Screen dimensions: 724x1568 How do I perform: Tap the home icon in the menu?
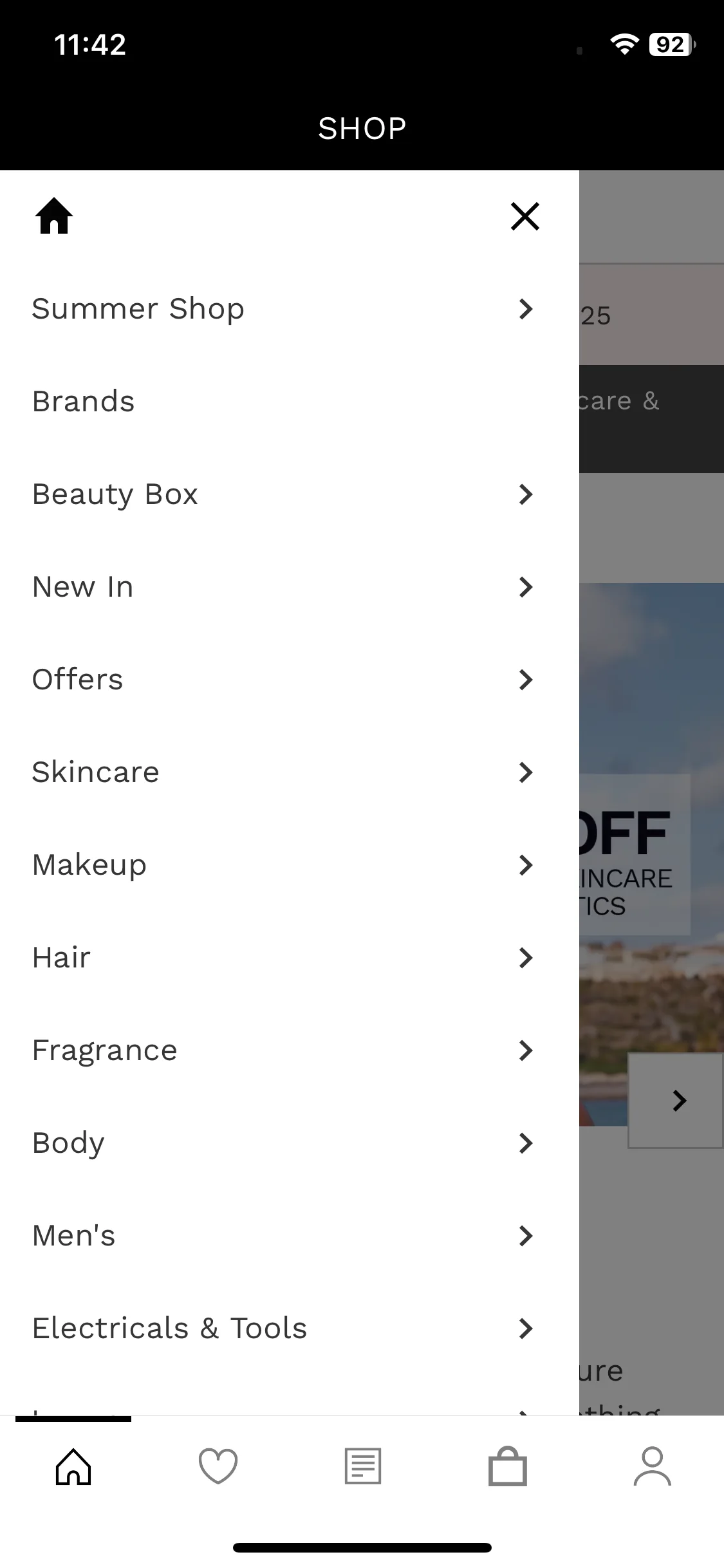pos(54,216)
